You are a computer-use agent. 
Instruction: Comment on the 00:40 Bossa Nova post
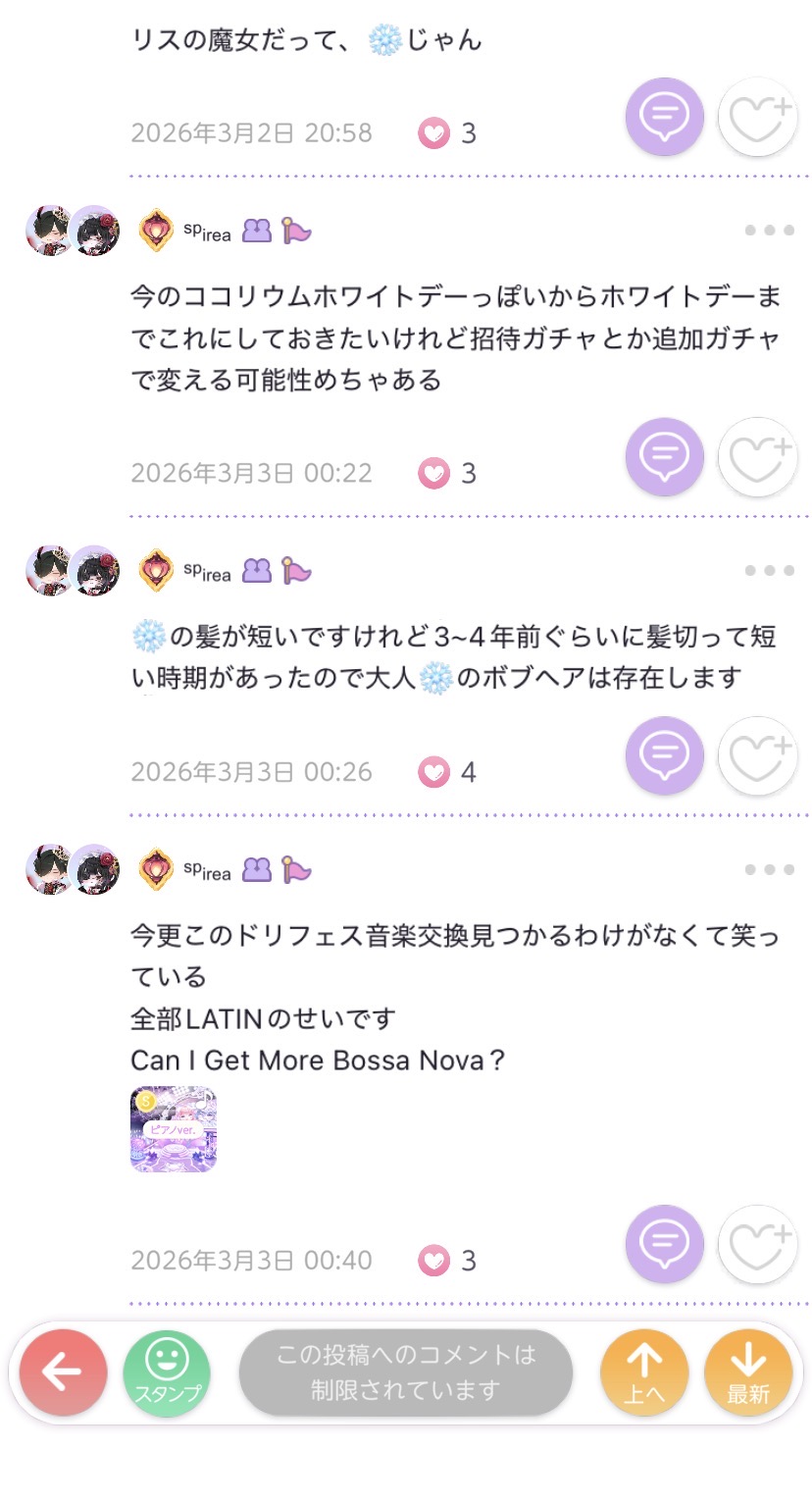tap(664, 1244)
